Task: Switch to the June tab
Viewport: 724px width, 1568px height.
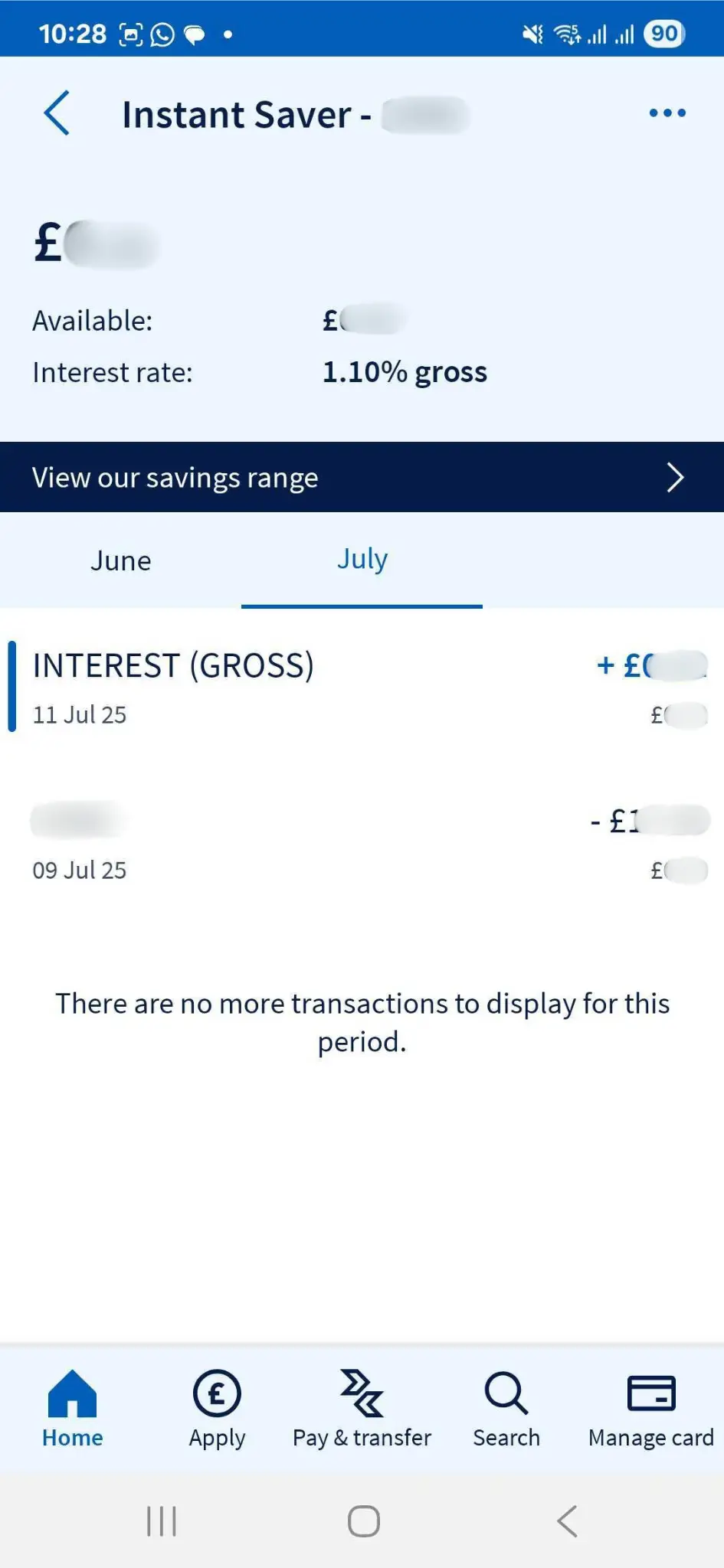Action: [121, 561]
